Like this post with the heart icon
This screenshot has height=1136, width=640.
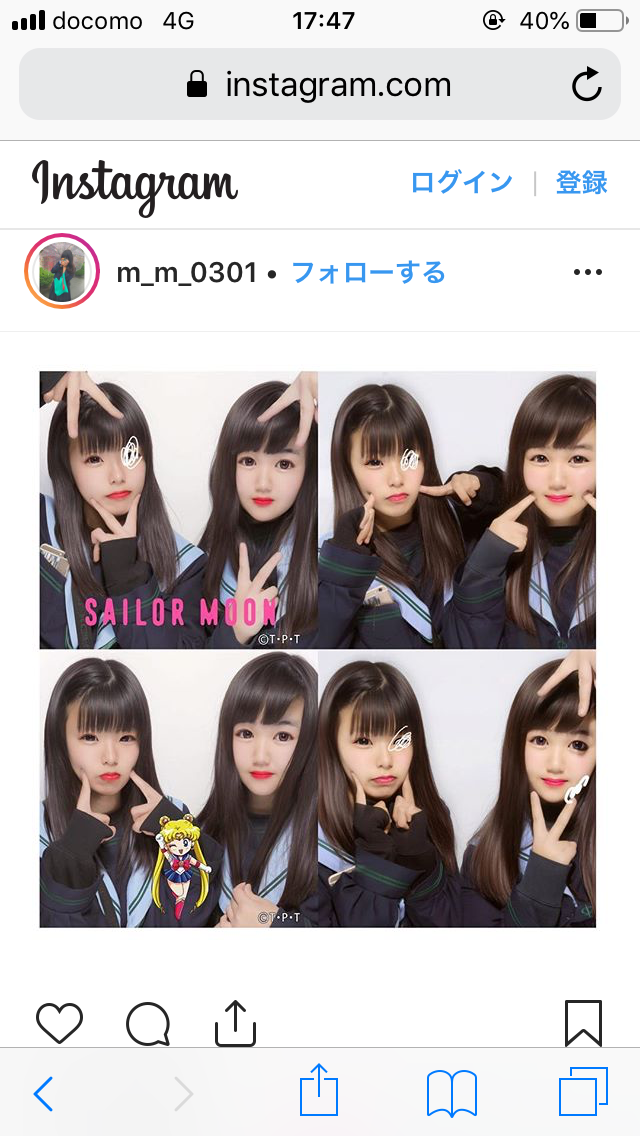pyautogui.click(x=59, y=1022)
